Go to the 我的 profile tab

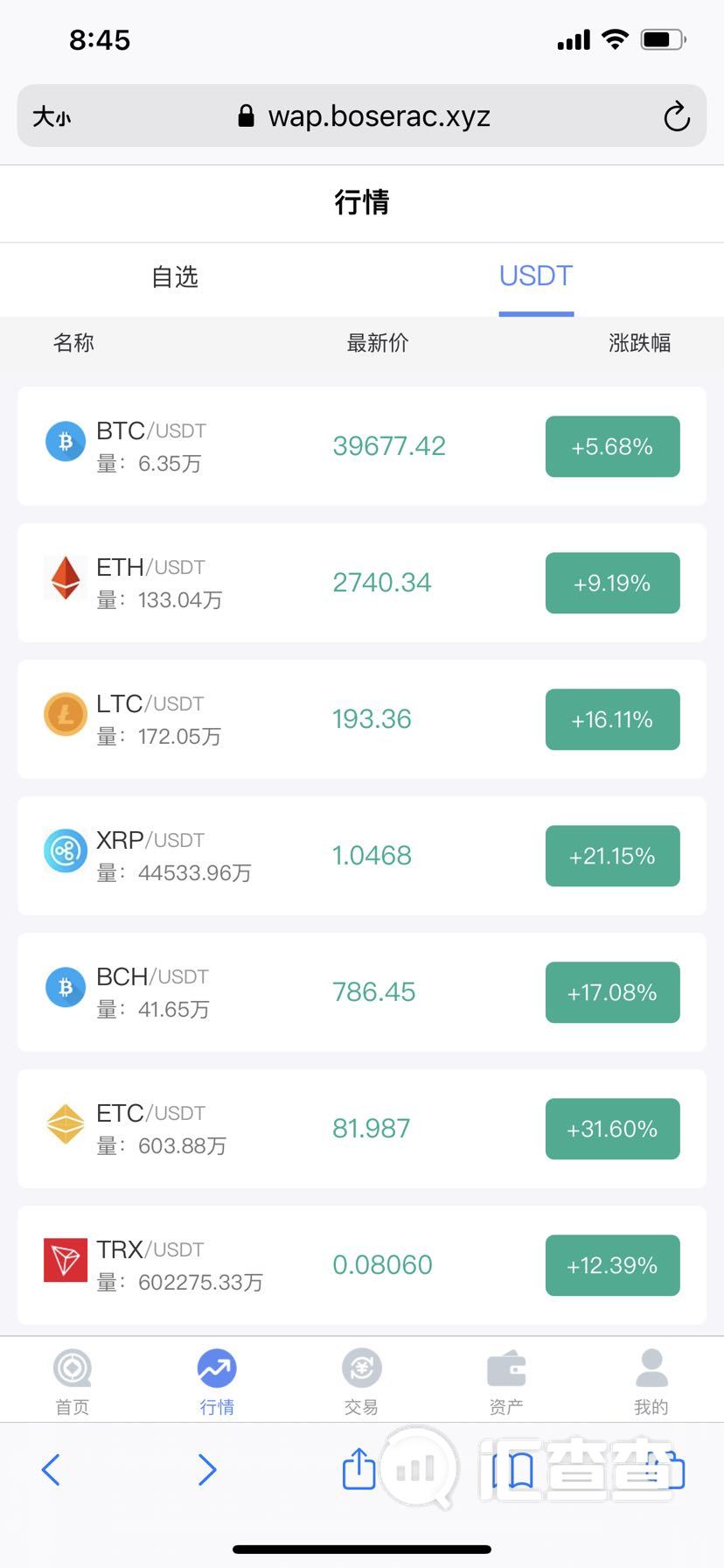[x=651, y=1382]
